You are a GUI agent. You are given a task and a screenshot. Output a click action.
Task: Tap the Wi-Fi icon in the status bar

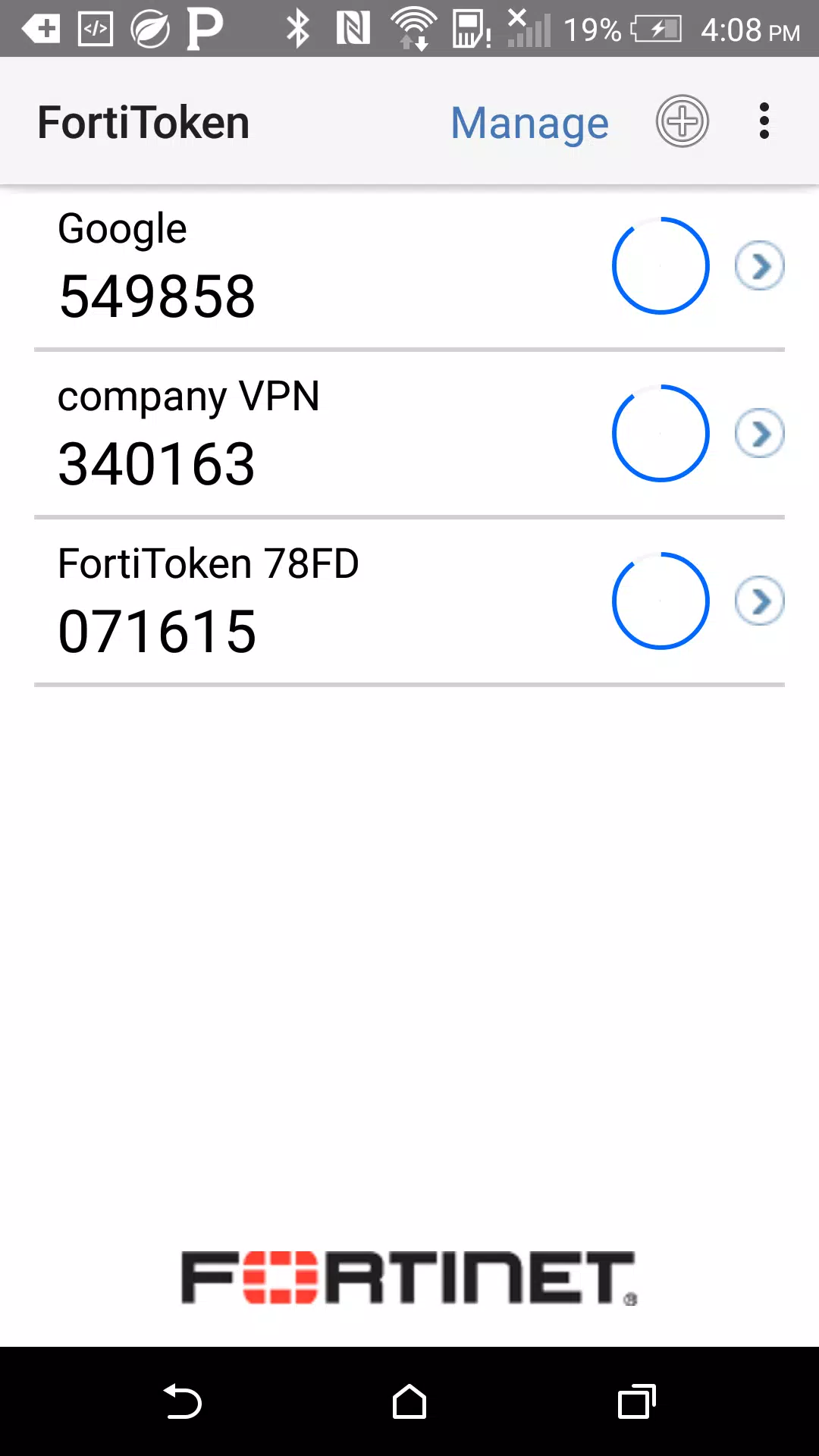413,29
